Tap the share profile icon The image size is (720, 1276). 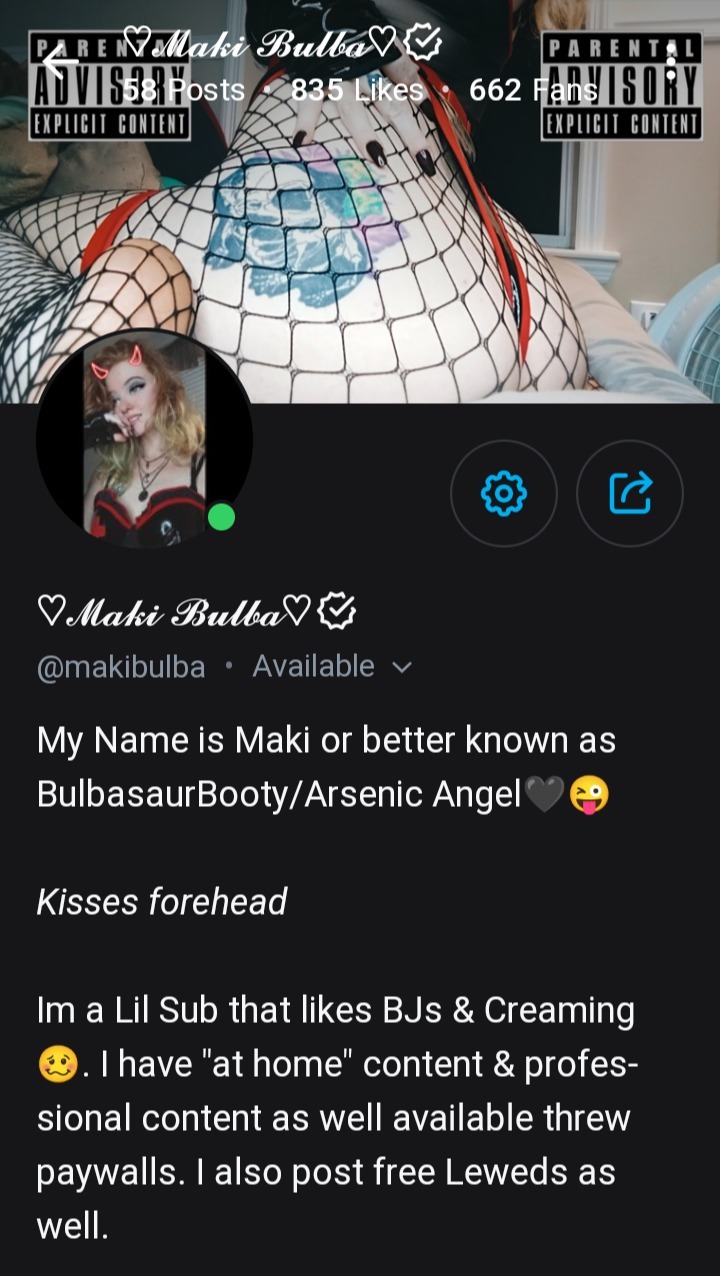pos(629,493)
